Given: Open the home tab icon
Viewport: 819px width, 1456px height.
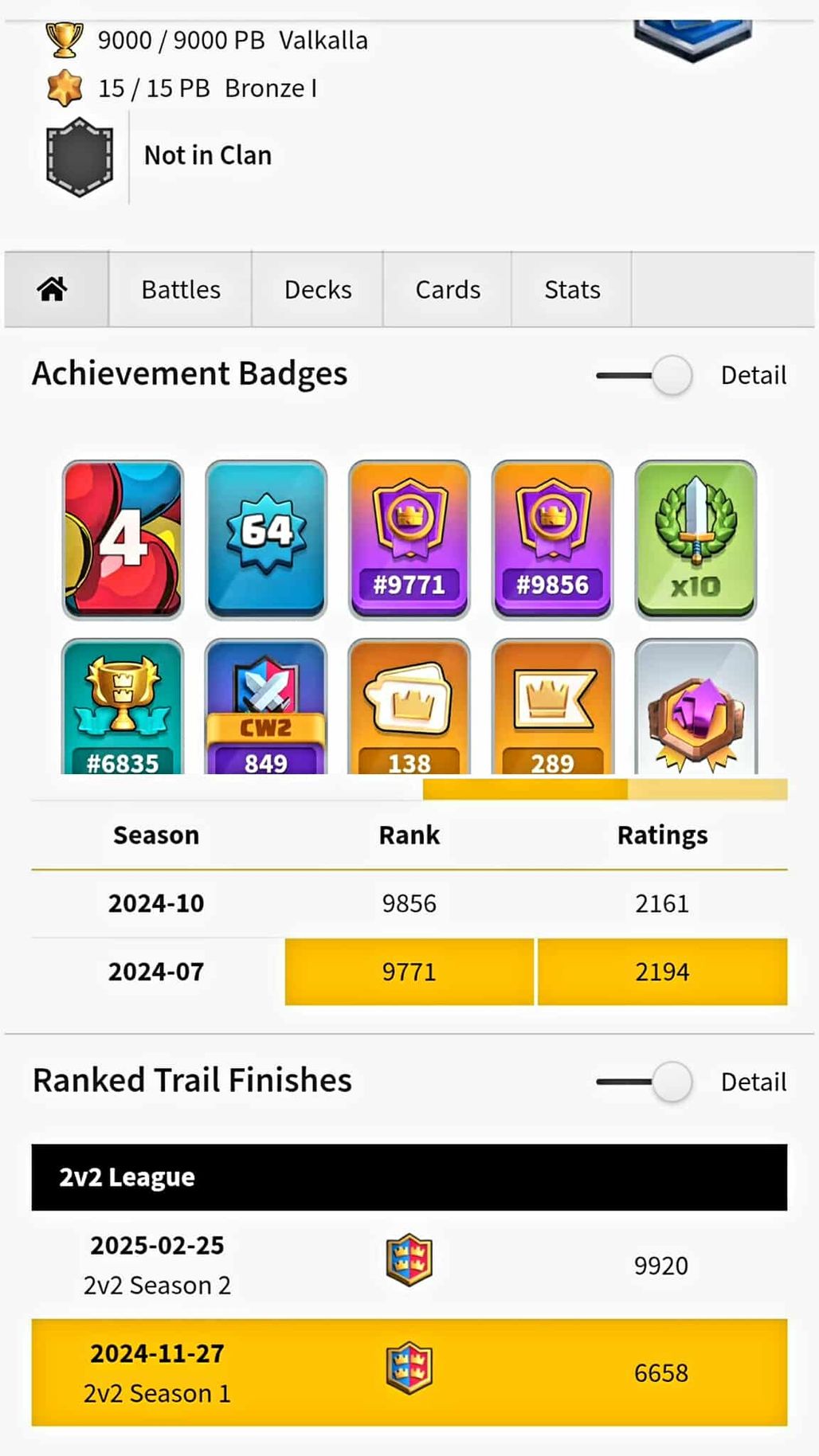Looking at the screenshot, I should tap(53, 289).
